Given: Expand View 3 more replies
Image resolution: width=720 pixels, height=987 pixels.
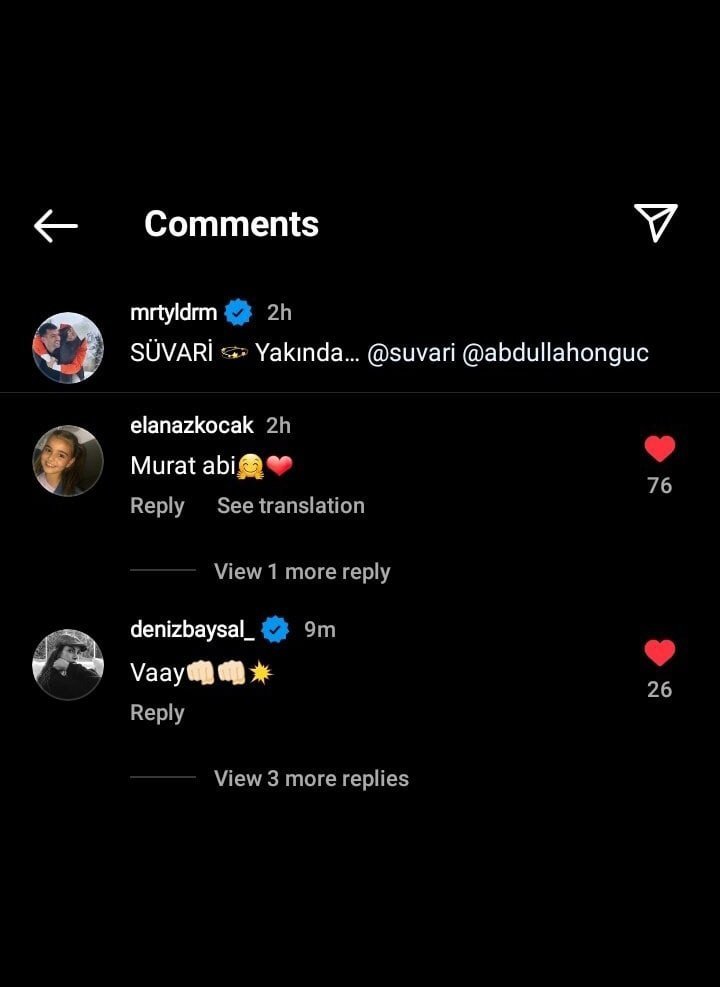Looking at the screenshot, I should coord(311,778).
